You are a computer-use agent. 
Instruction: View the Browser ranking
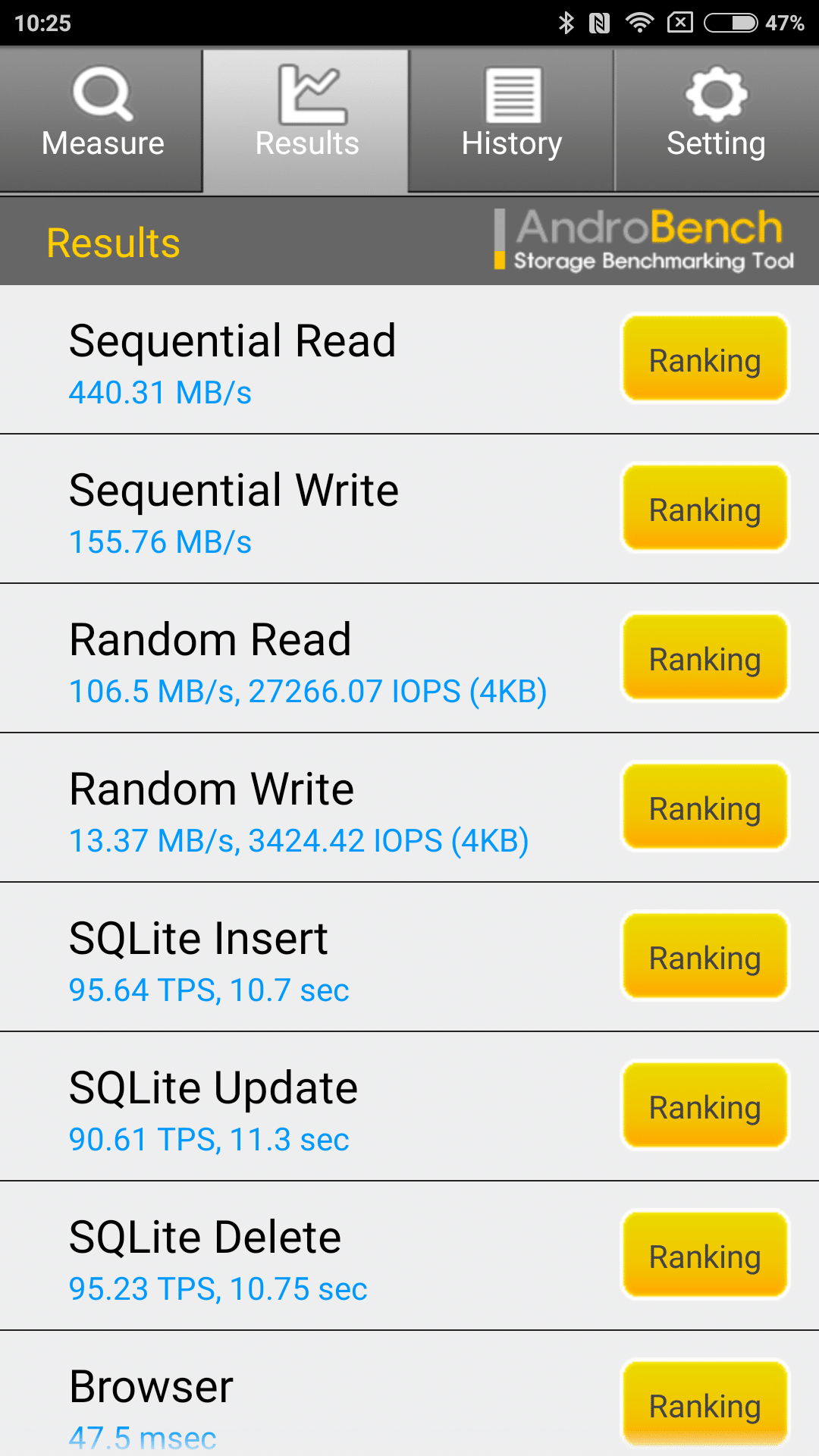click(x=705, y=1404)
